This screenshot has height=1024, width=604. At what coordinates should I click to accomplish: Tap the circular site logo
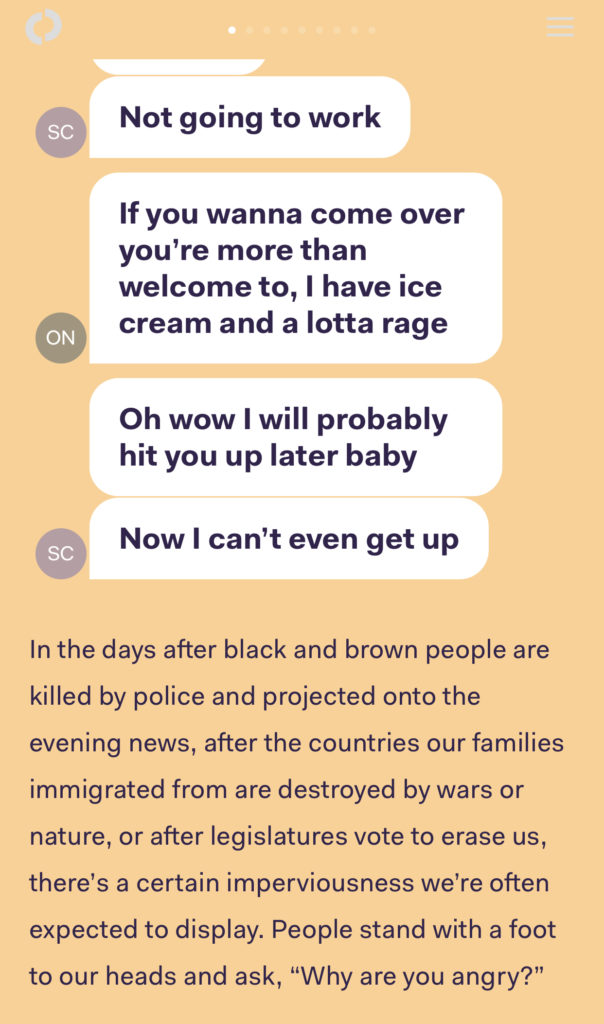click(44, 27)
